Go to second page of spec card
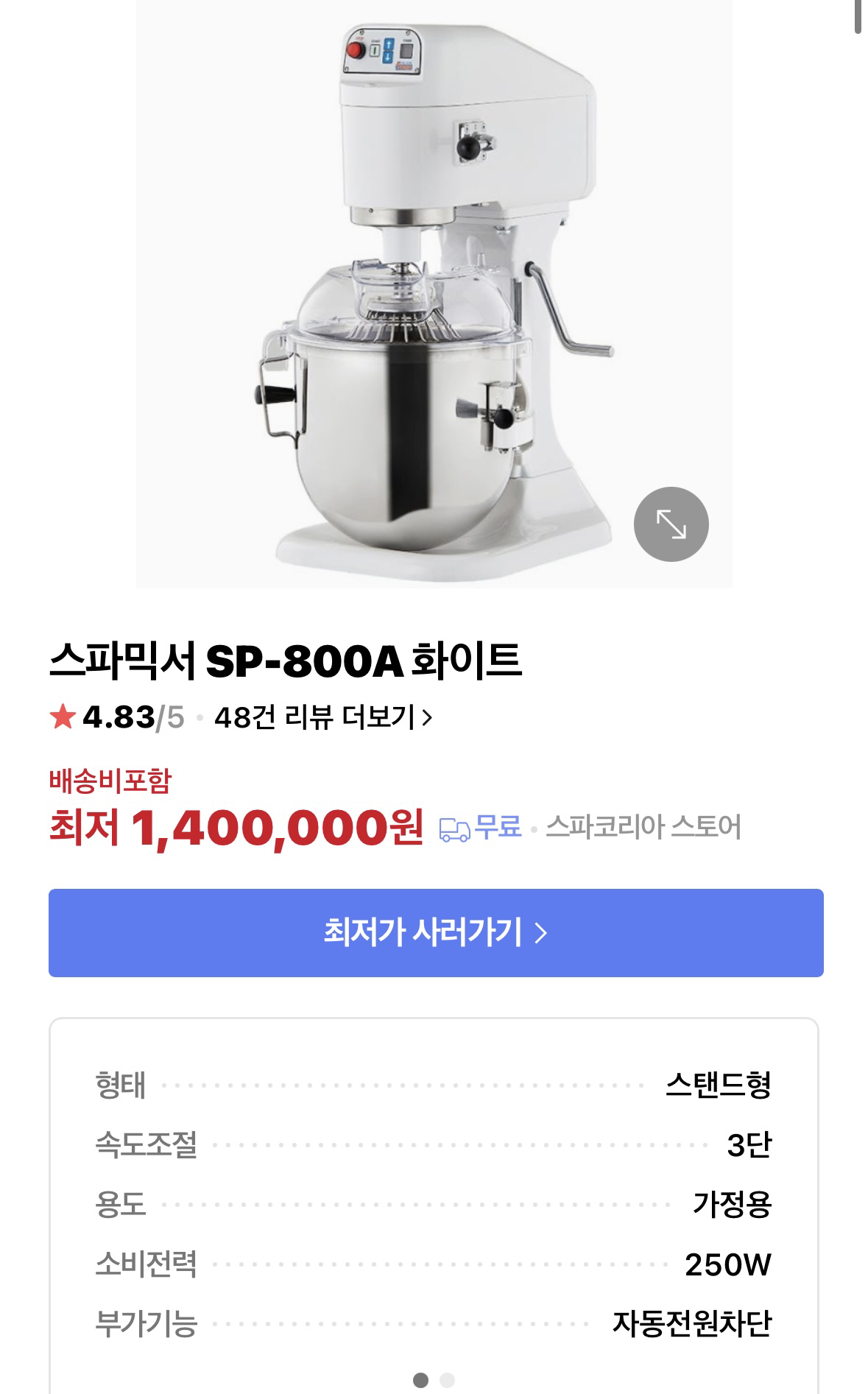Viewport: 868px width, 1394px height. 447,1380
